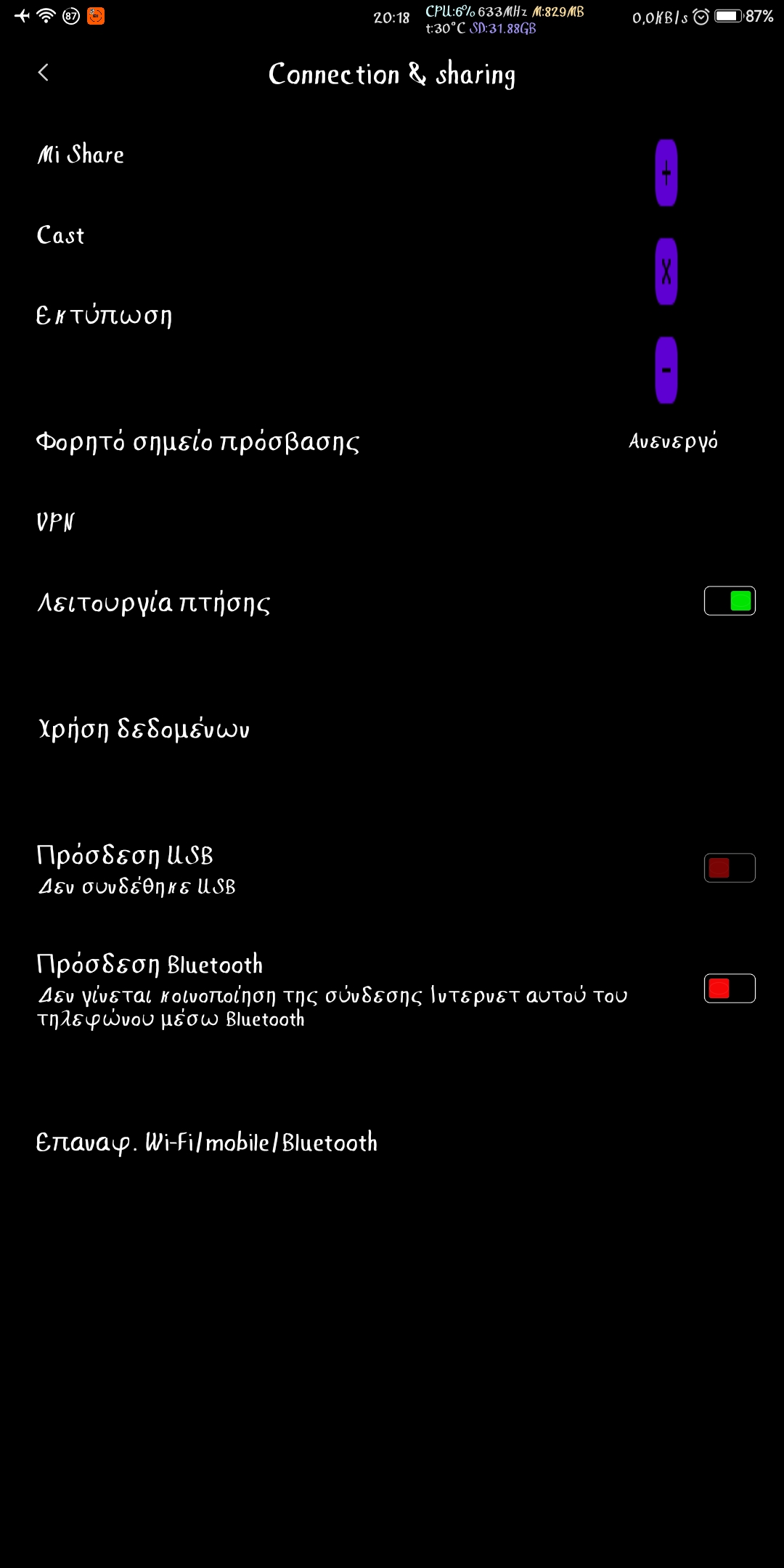
Task: Go back using the top-left arrow
Action: click(43, 73)
